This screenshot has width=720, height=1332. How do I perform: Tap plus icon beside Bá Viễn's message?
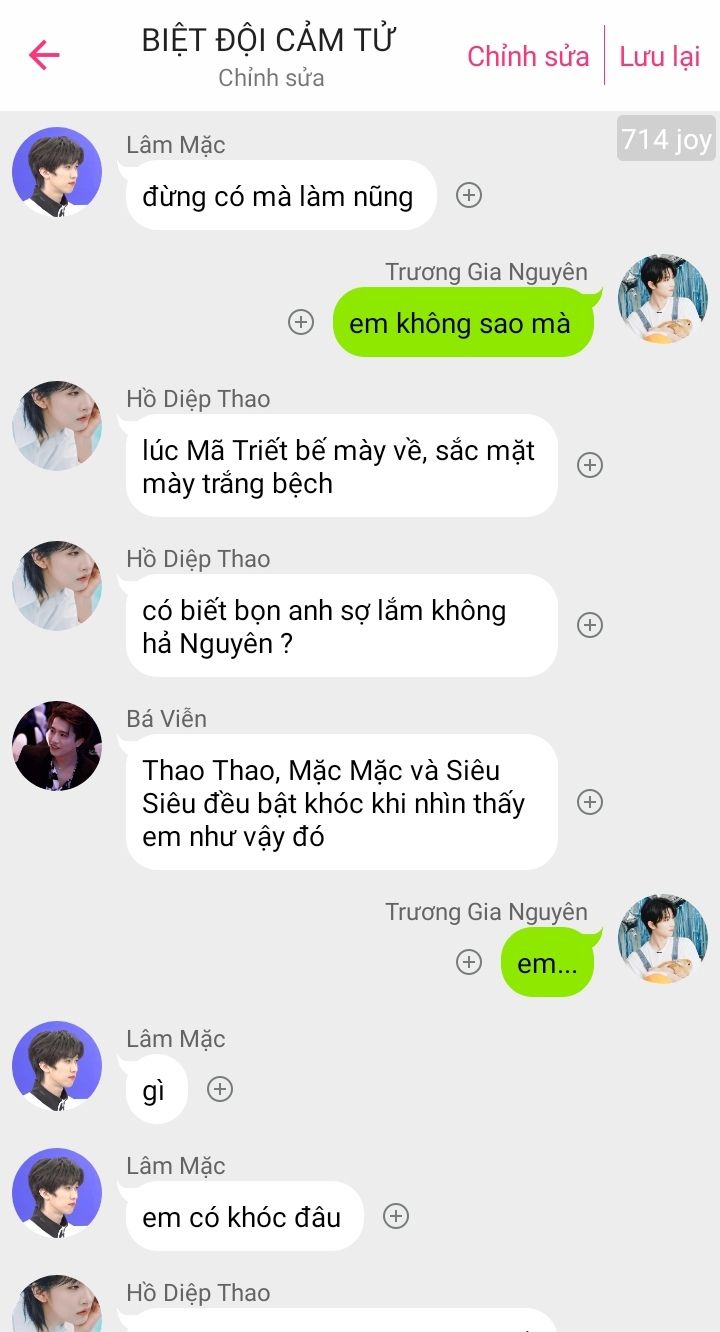pyautogui.click(x=590, y=802)
